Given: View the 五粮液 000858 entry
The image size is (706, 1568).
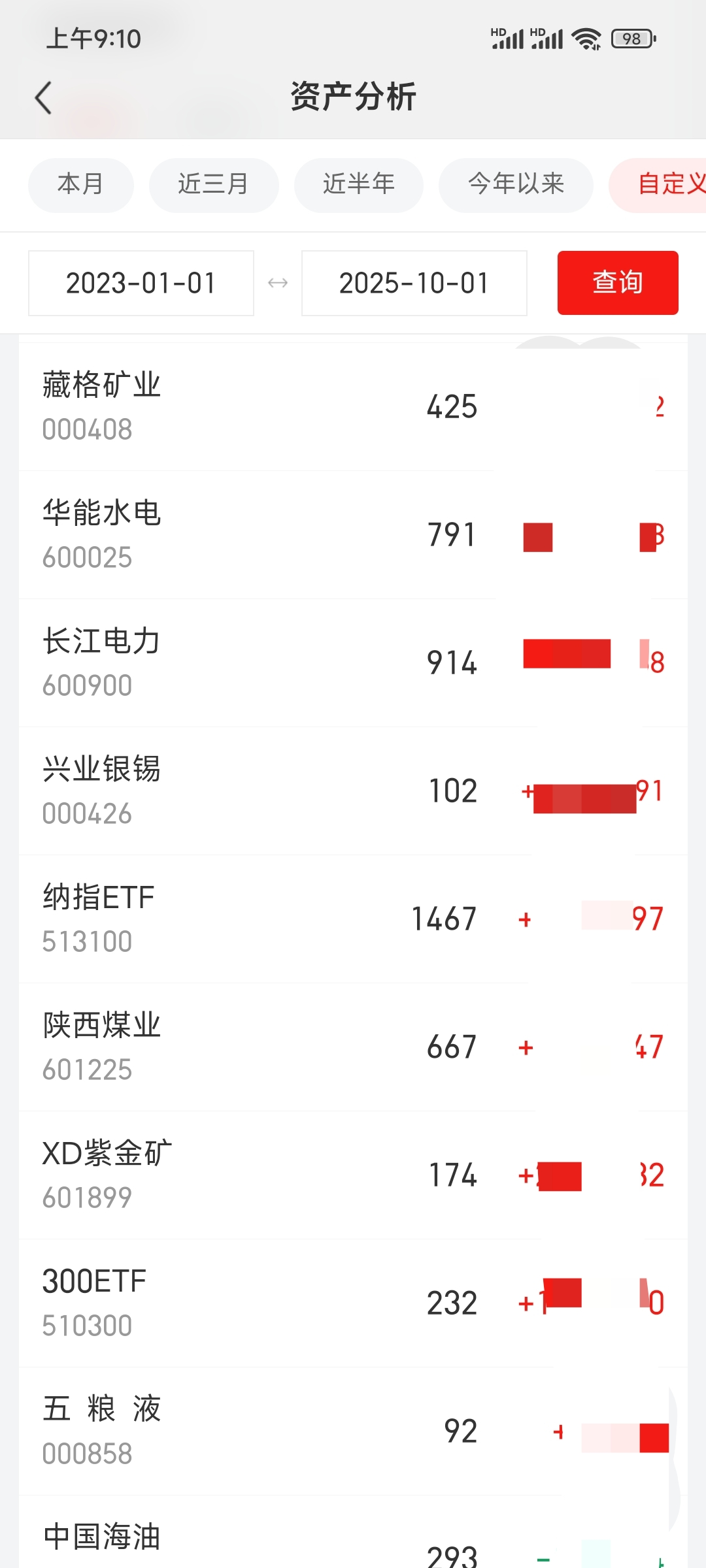Looking at the screenshot, I should [261, 1431].
